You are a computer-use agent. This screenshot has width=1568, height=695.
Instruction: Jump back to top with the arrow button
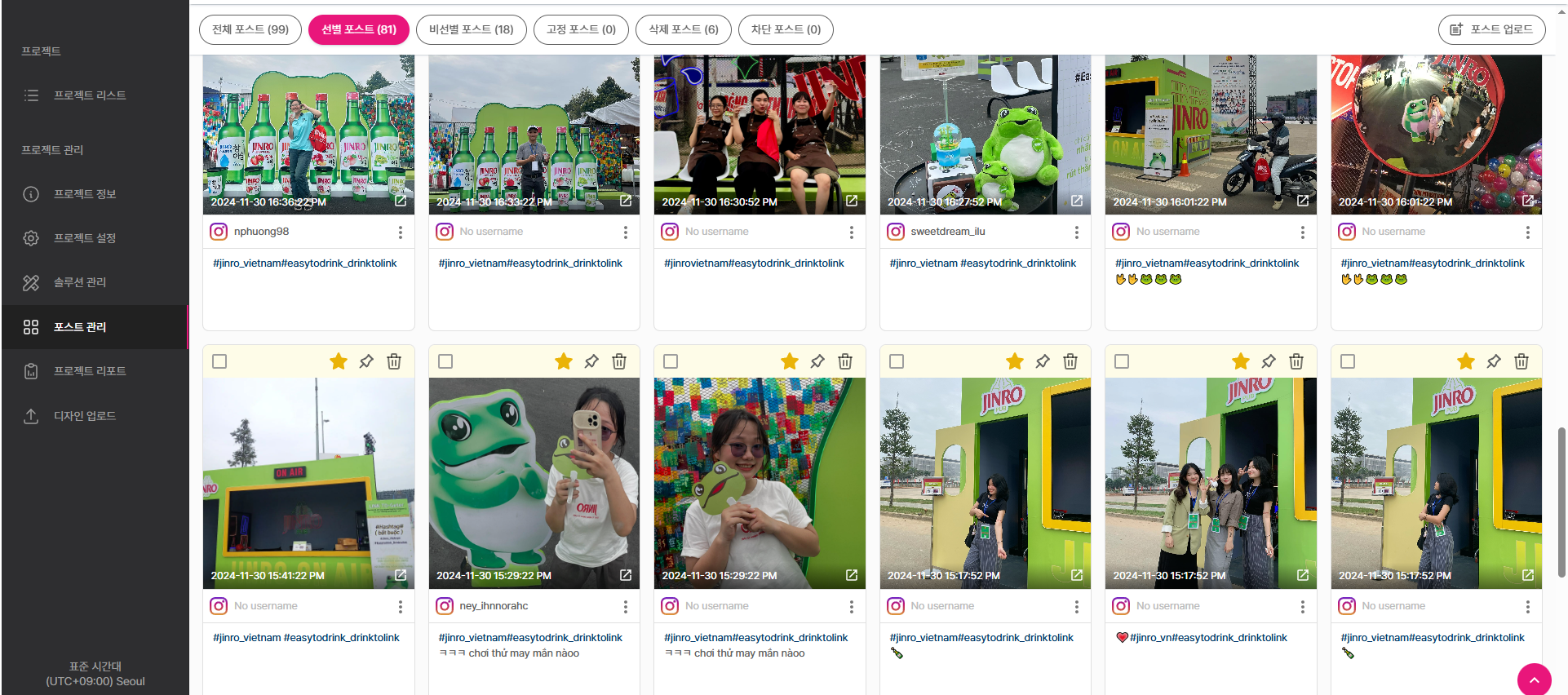(x=1534, y=679)
